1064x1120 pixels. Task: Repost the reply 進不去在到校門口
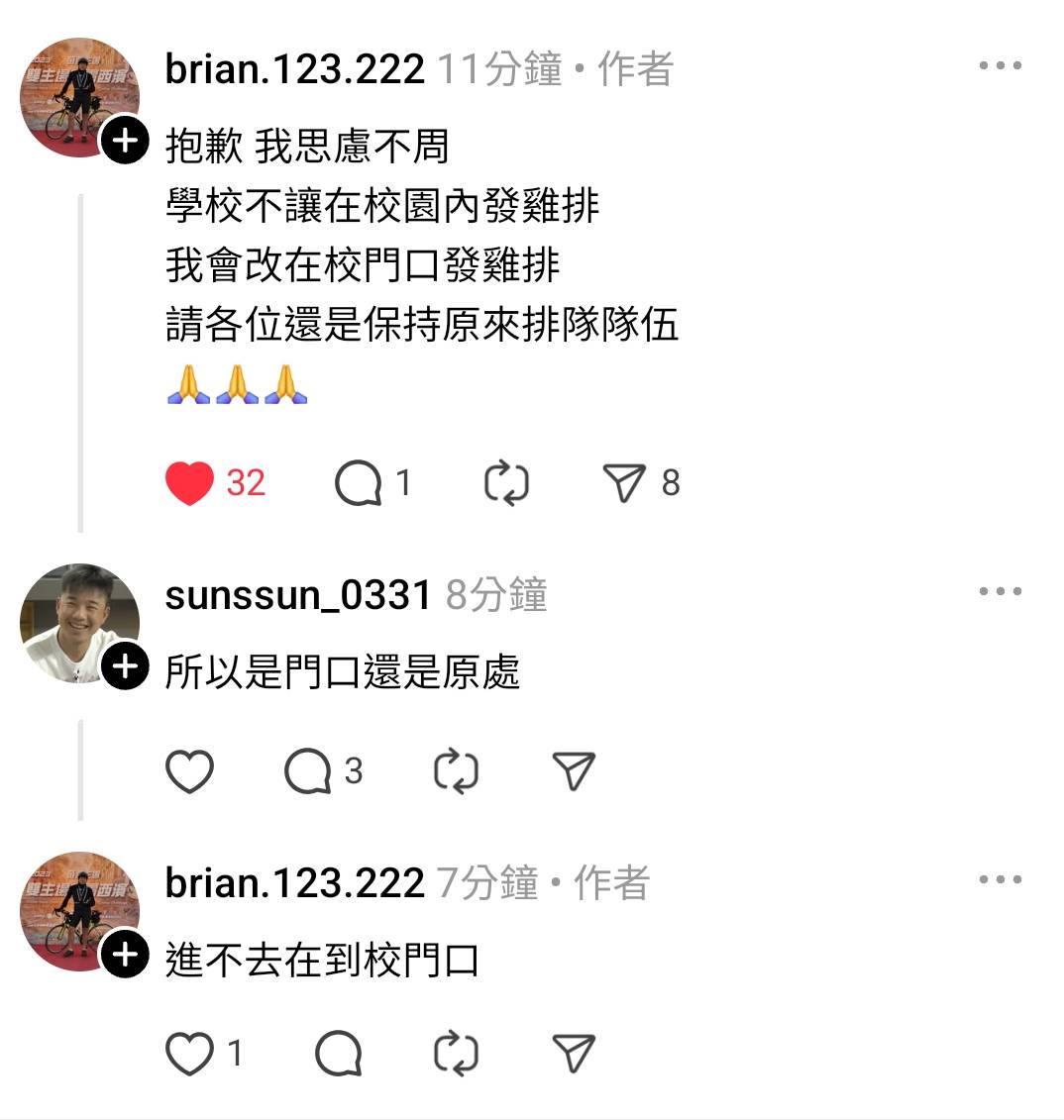(x=457, y=1054)
